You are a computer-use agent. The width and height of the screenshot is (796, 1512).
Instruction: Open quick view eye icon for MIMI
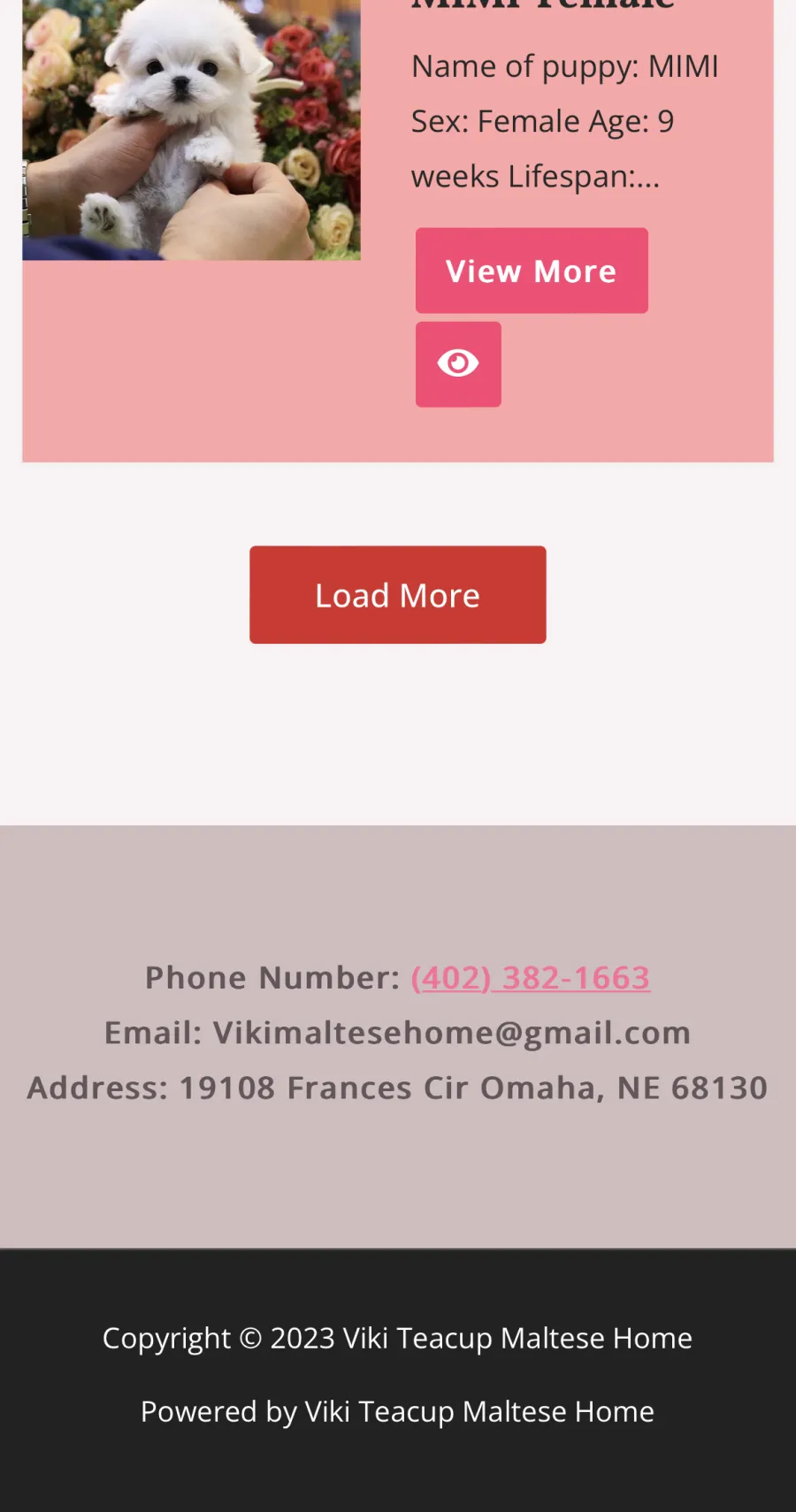coord(458,364)
